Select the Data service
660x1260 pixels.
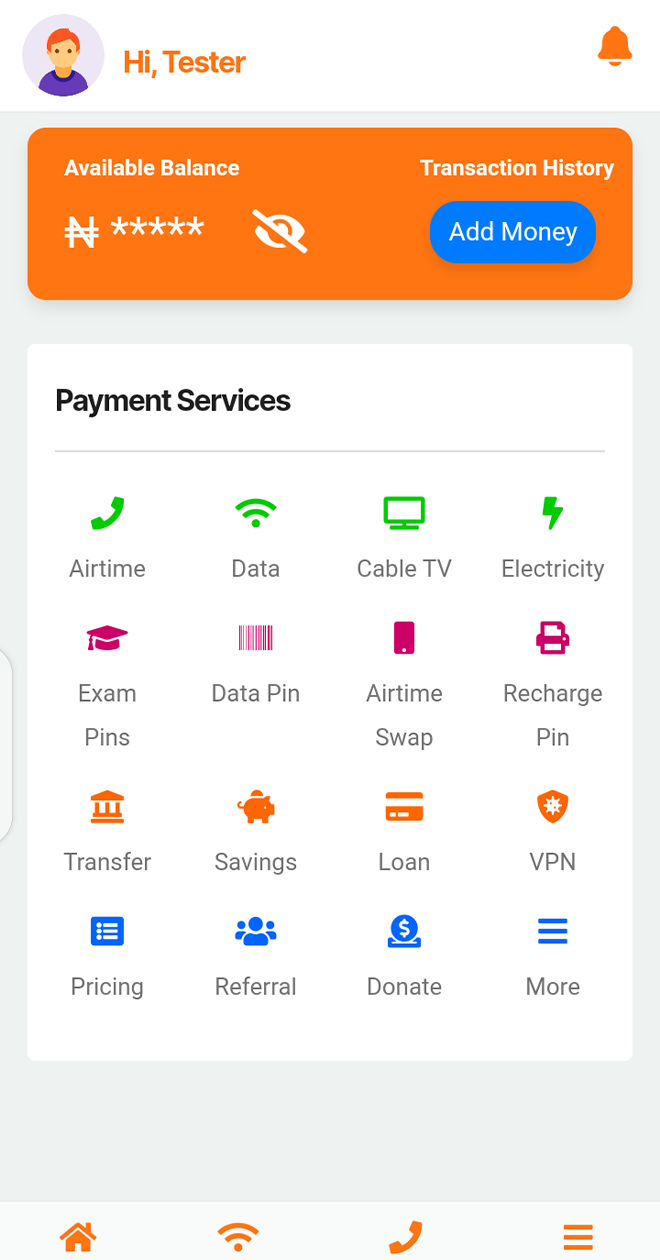coord(256,538)
